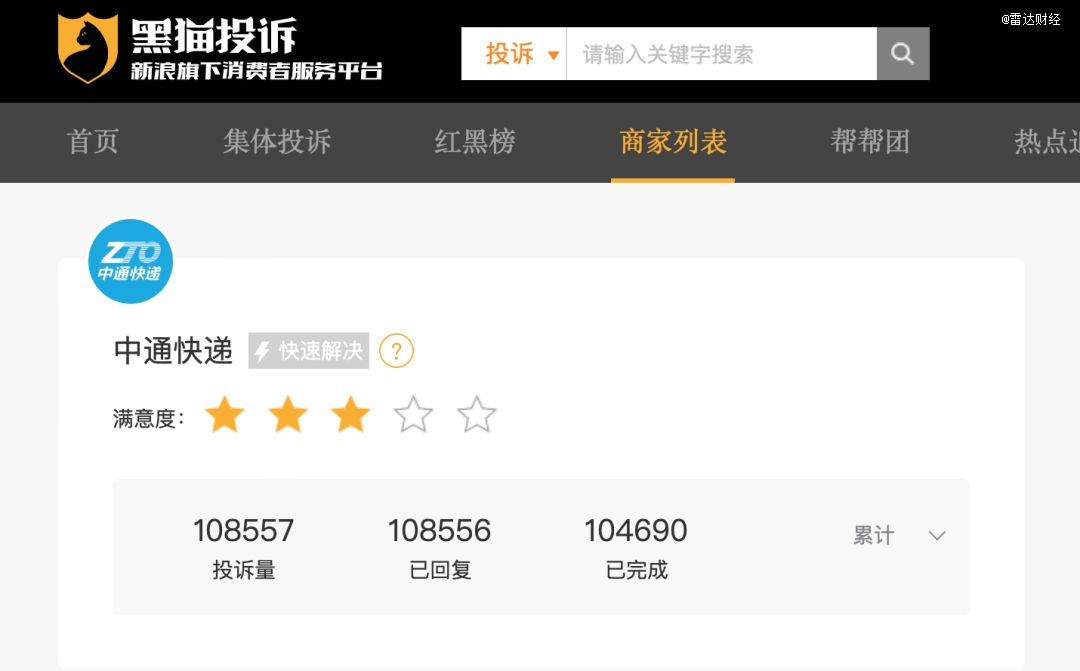
Task: Open the 红黑榜 tab
Action: (x=475, y=142)
